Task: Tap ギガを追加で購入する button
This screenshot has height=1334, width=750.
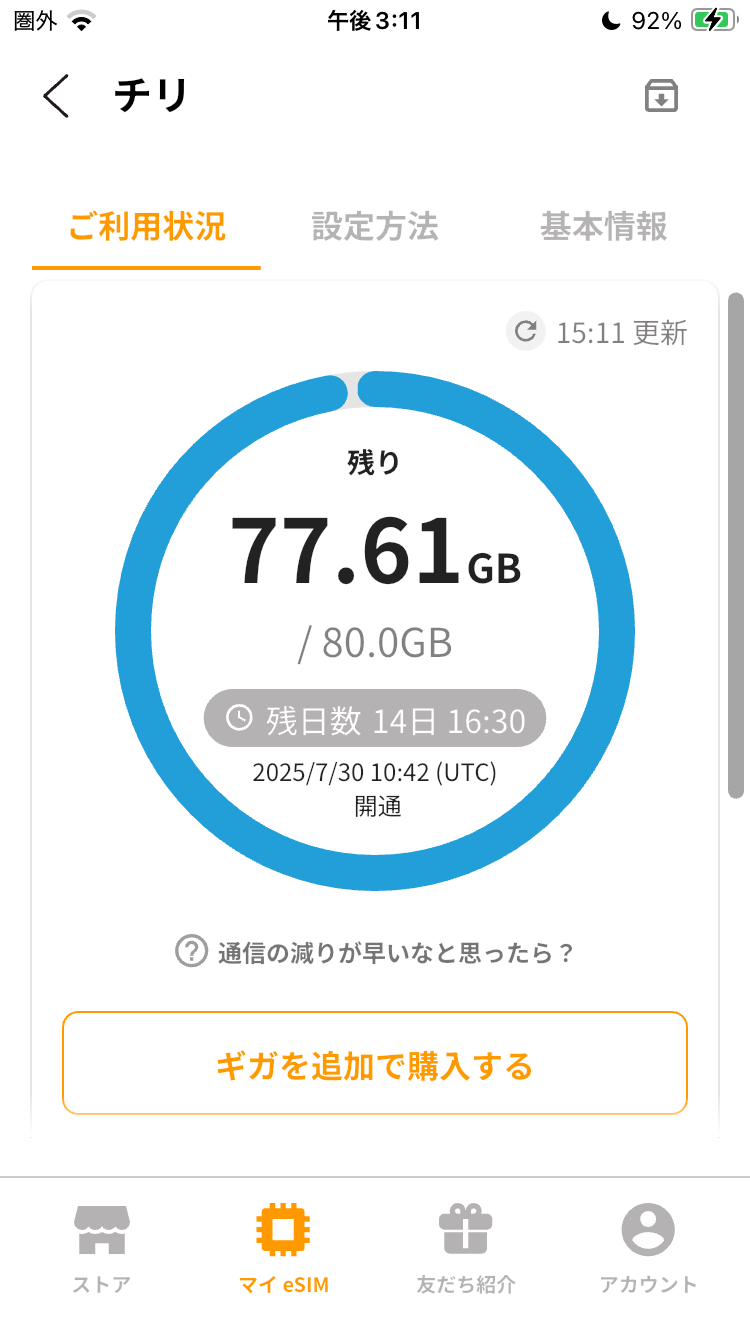Action: [x=375, y=1063]
